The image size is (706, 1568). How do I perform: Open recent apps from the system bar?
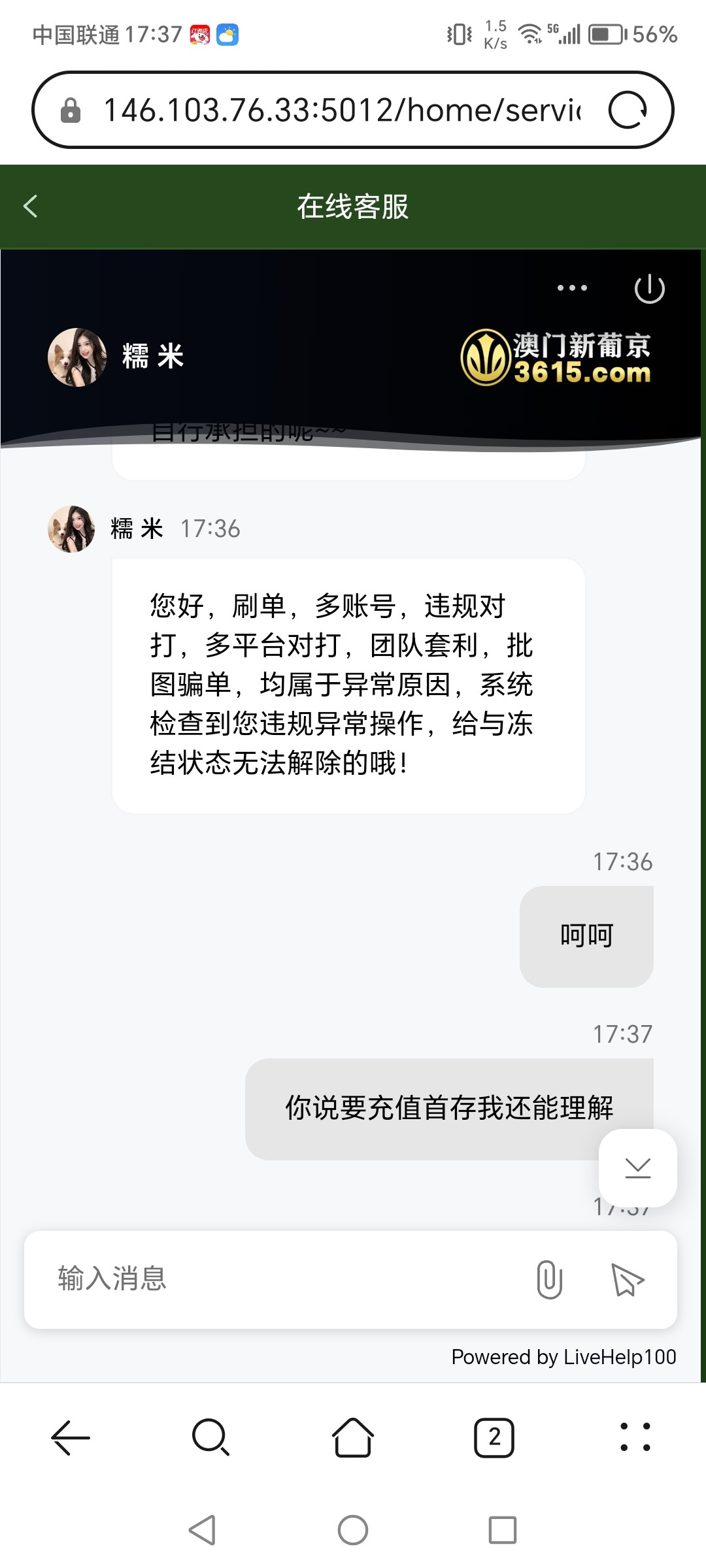click(502, 1530)
